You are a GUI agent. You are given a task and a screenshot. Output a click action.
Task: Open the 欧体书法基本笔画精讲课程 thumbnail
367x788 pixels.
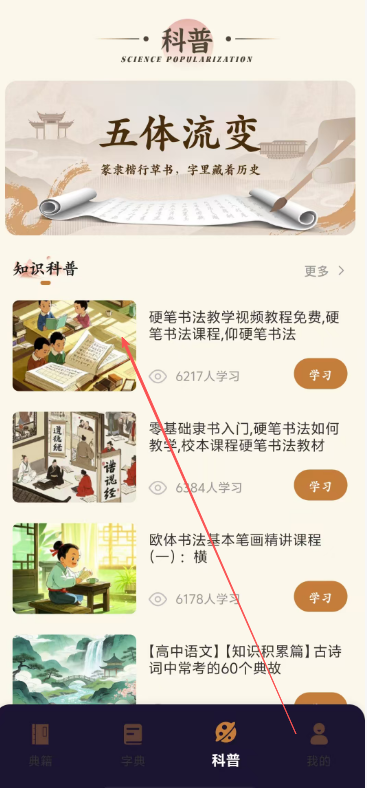point(74,568)
